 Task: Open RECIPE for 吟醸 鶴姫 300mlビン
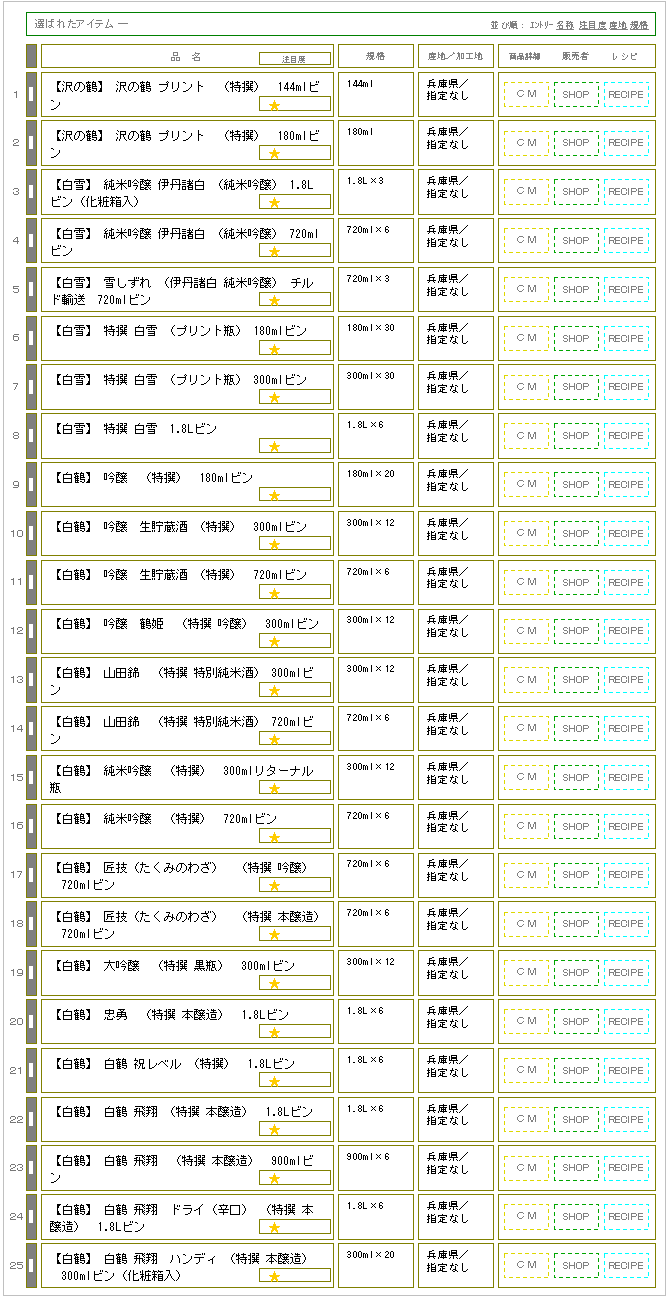coord(626,631)
